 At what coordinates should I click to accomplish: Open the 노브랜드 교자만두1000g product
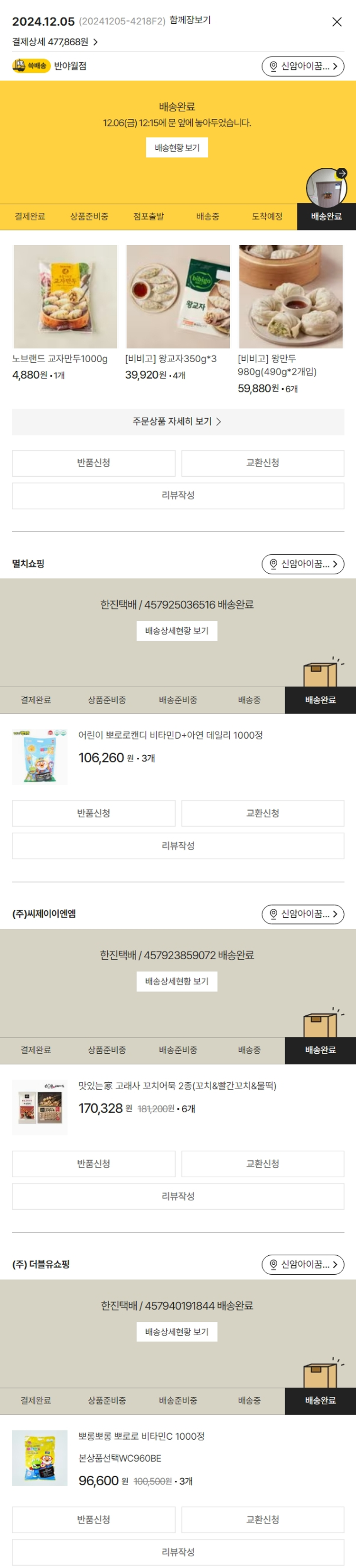[x=65, y=297]
